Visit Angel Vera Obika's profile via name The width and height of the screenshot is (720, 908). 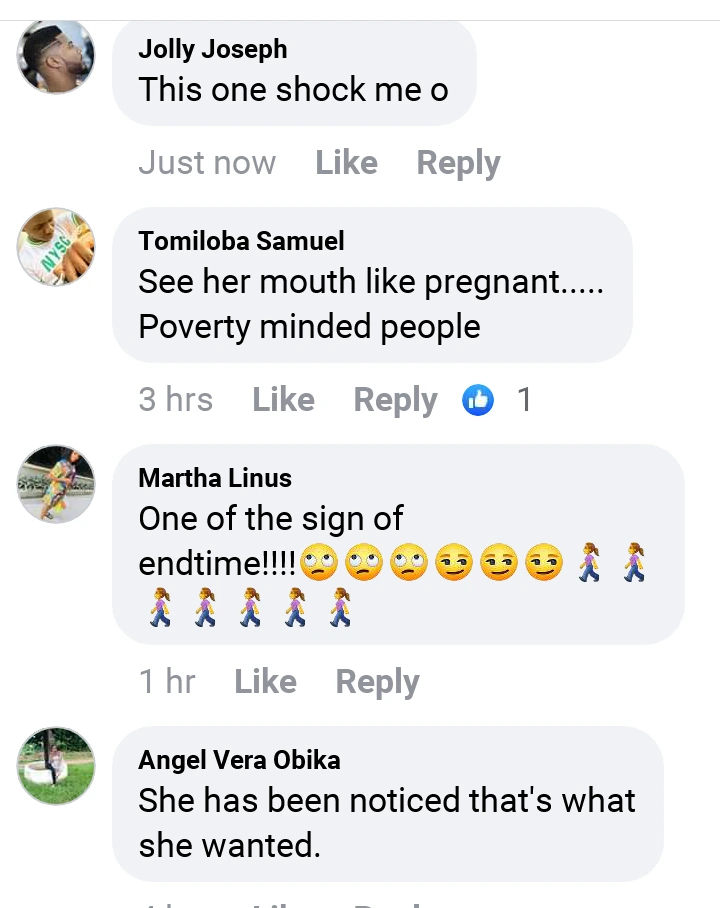pyautogui.click(x=239, y=760)
